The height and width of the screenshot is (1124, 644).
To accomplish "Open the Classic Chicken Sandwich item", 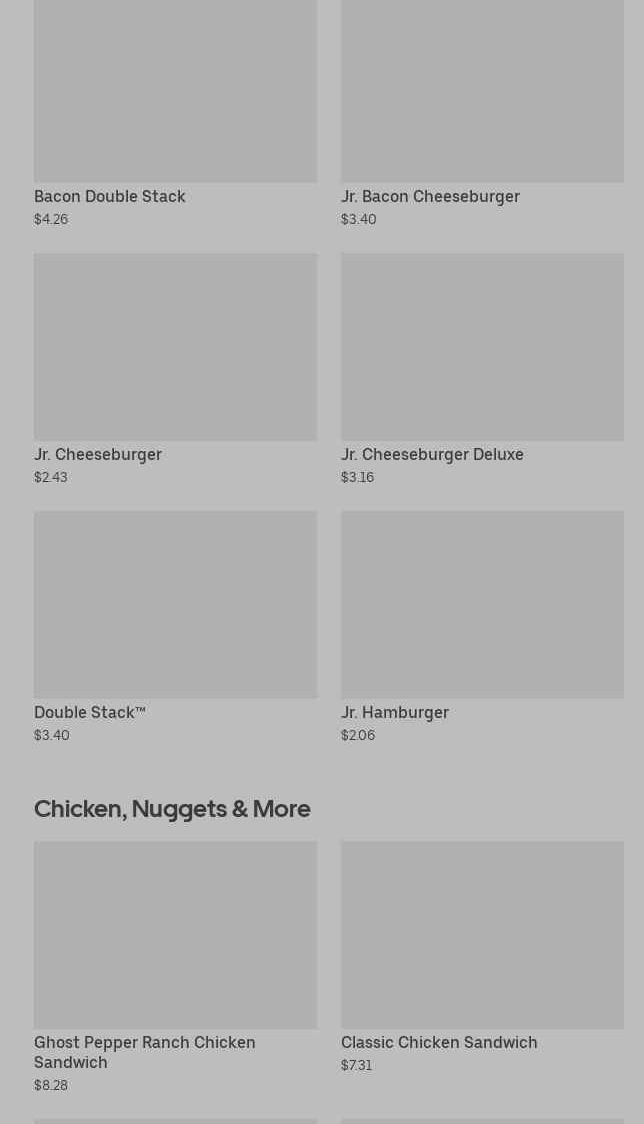I will (482, 958).
